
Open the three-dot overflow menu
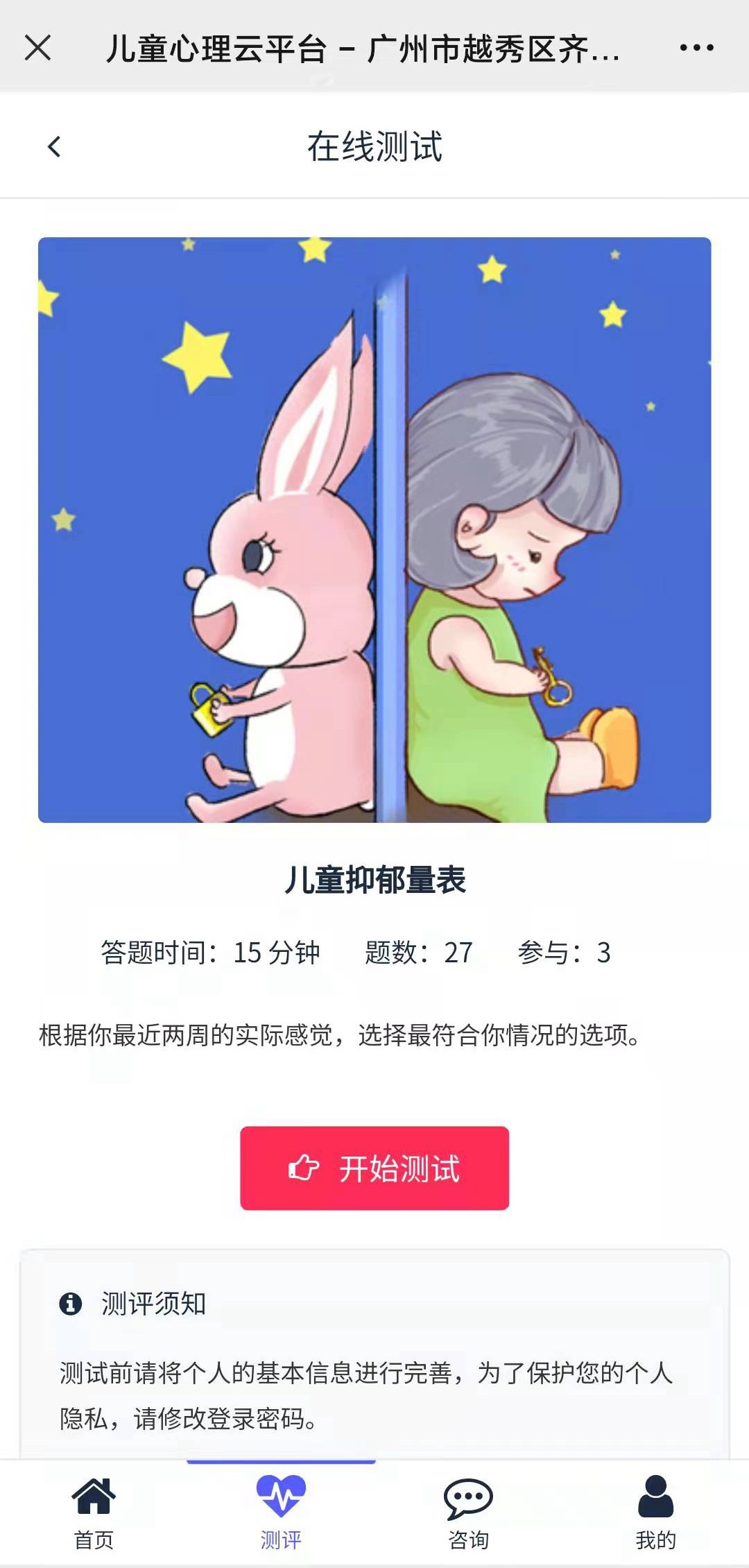pyautogui.click(x=696, y=48)
